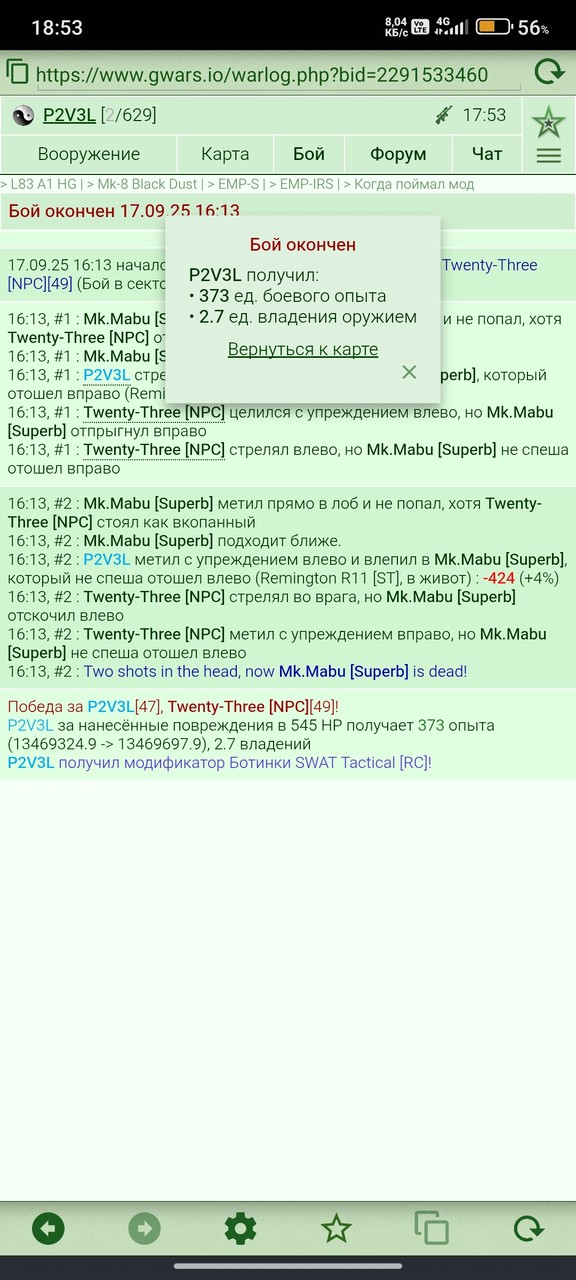Go back with the browser back arrow
Viewport: 576px width, 1280px height.
(48, 1228)
